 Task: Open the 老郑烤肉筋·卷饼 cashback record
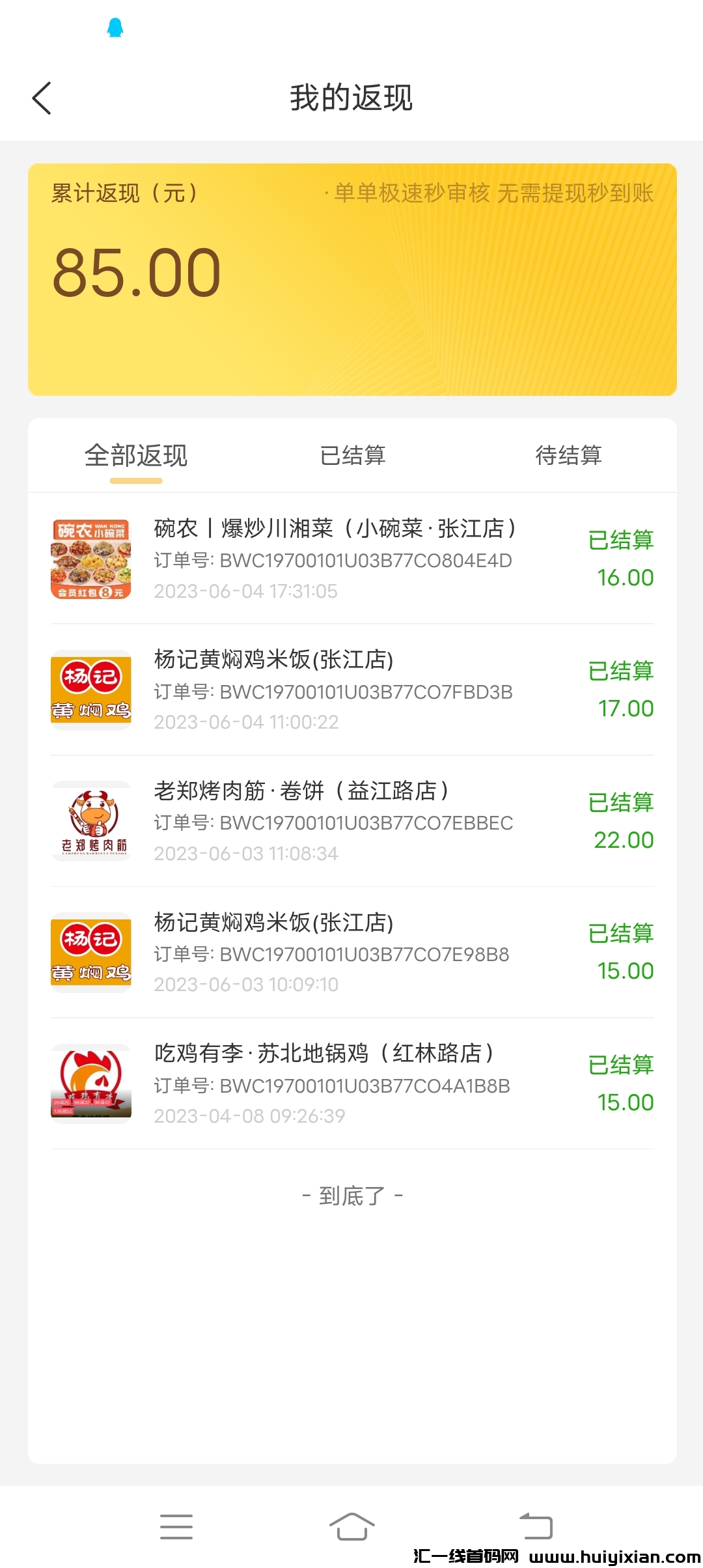coord(351,821)
